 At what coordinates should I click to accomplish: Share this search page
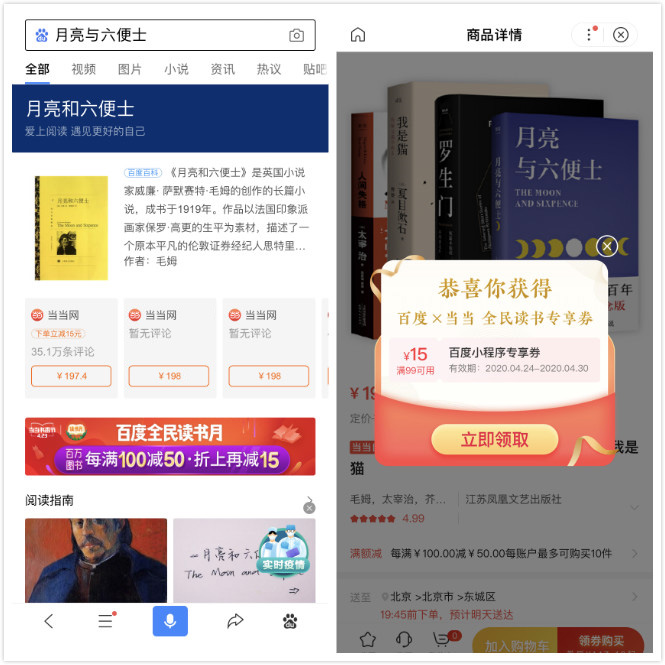(235, 621)
